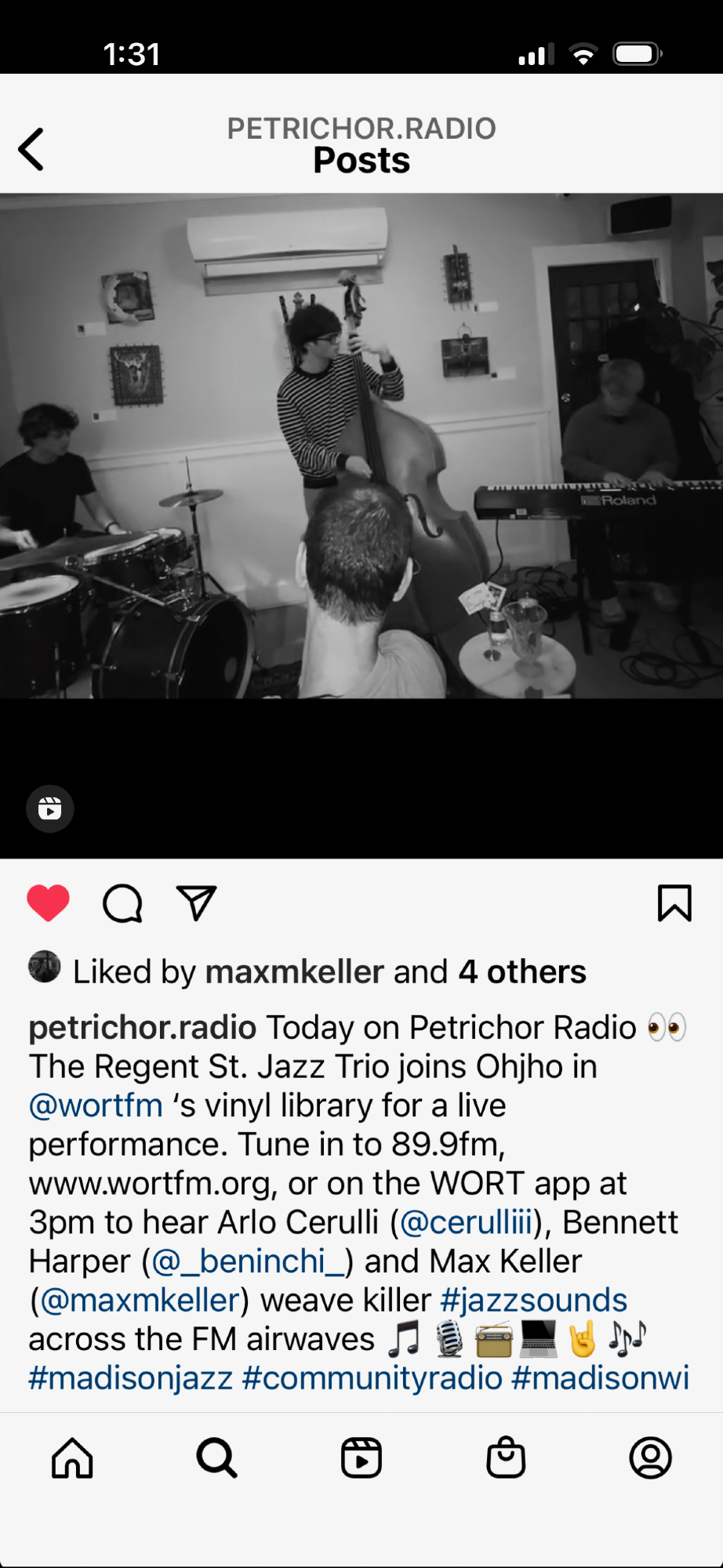This screenshot has width=723, height=1568.
Task: Share the post via the send icon
Action: [196, 903]
